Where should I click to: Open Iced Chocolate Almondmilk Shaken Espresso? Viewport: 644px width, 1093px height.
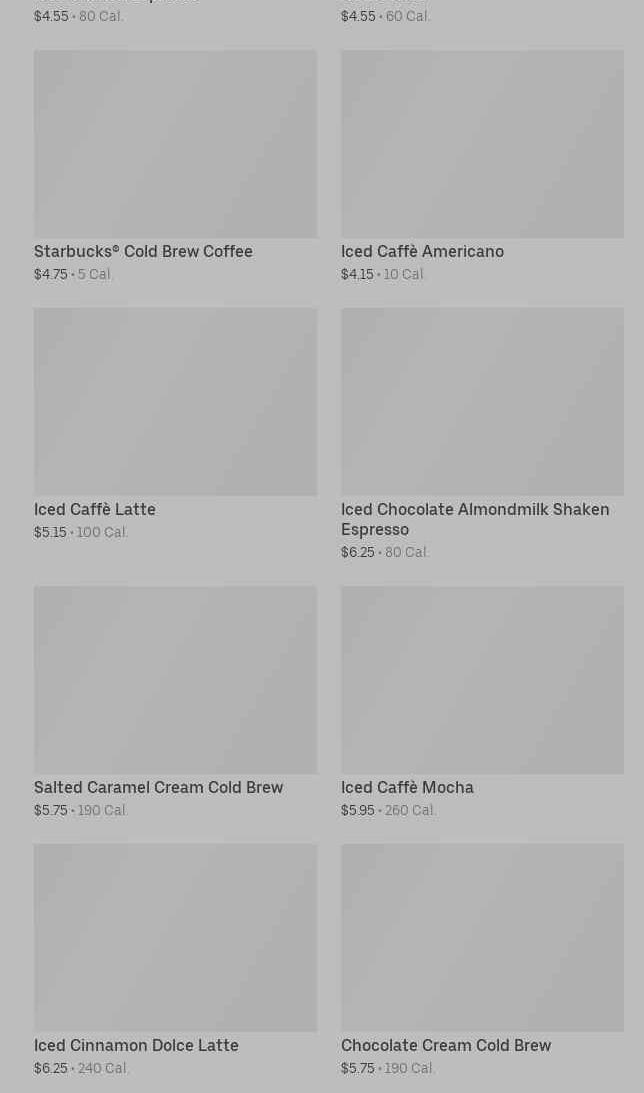pos(482,402)
